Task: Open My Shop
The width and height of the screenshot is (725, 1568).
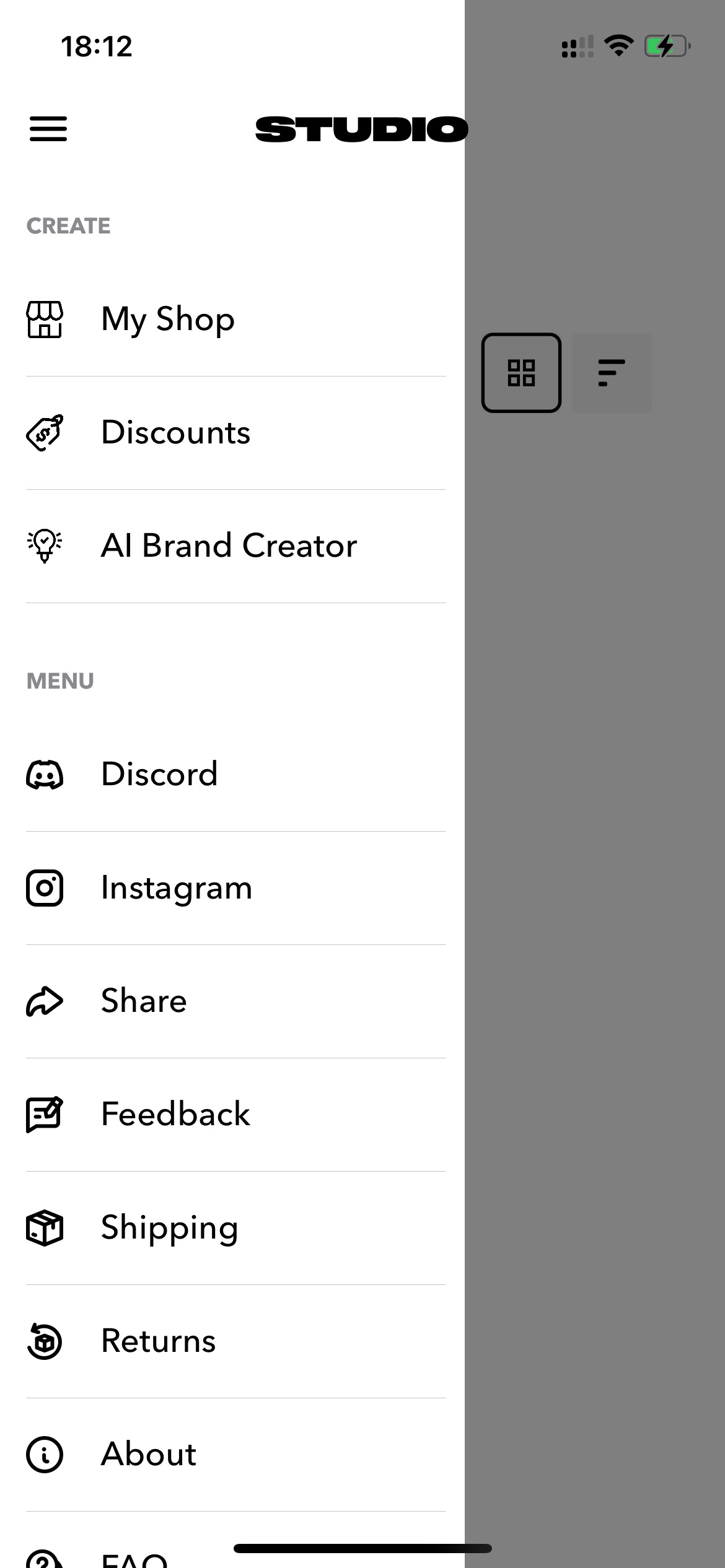Action: tap(235, 320)
